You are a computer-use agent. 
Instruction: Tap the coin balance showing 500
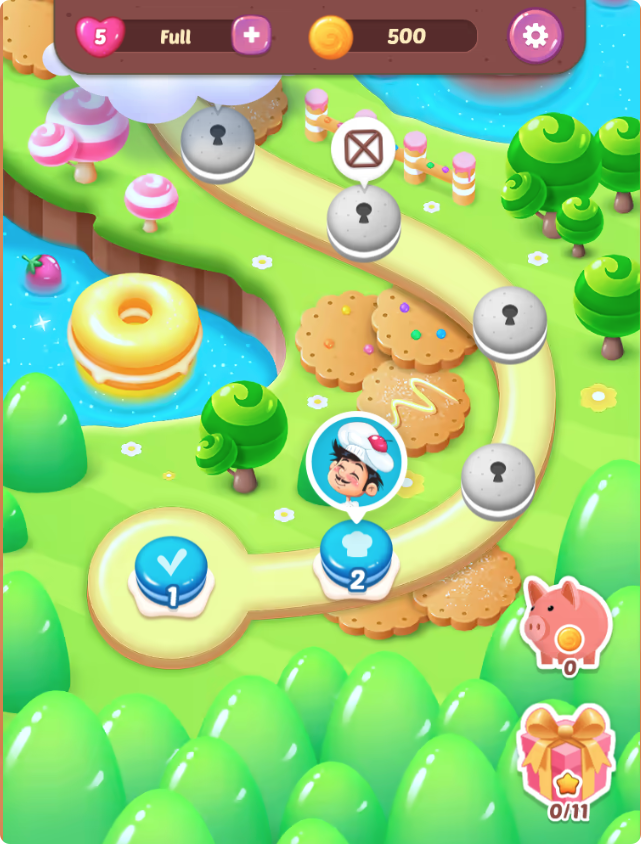pyautogui.click(x=392, y=37)
